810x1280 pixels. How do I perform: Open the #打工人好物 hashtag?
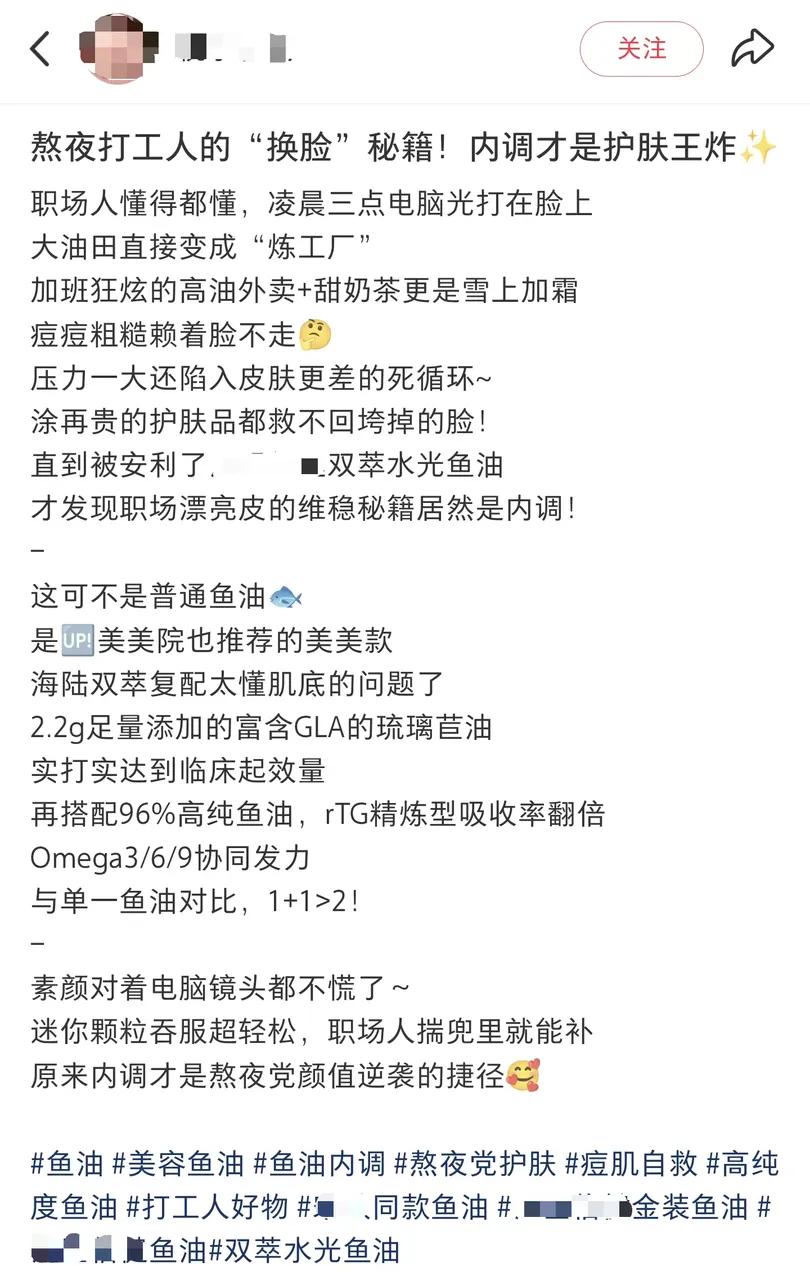[207, 1207]
